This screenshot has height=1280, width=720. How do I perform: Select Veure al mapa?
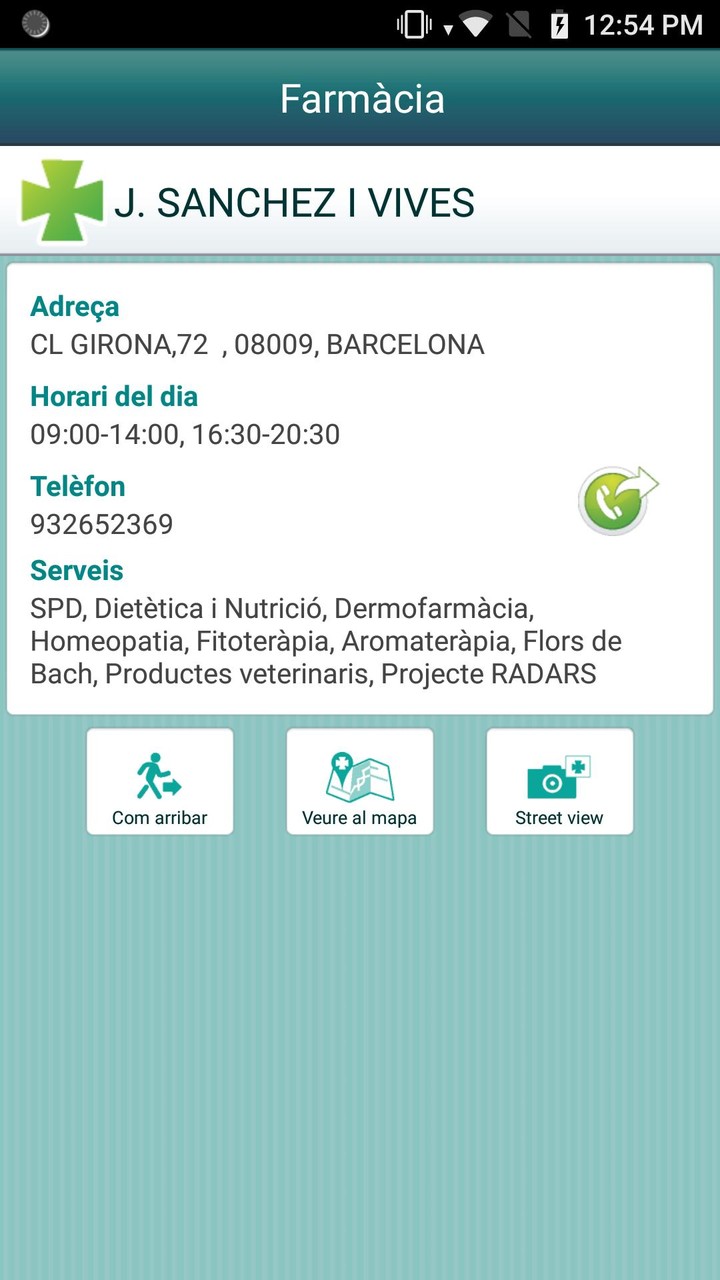pyautogui.click(x=360, y=782)
